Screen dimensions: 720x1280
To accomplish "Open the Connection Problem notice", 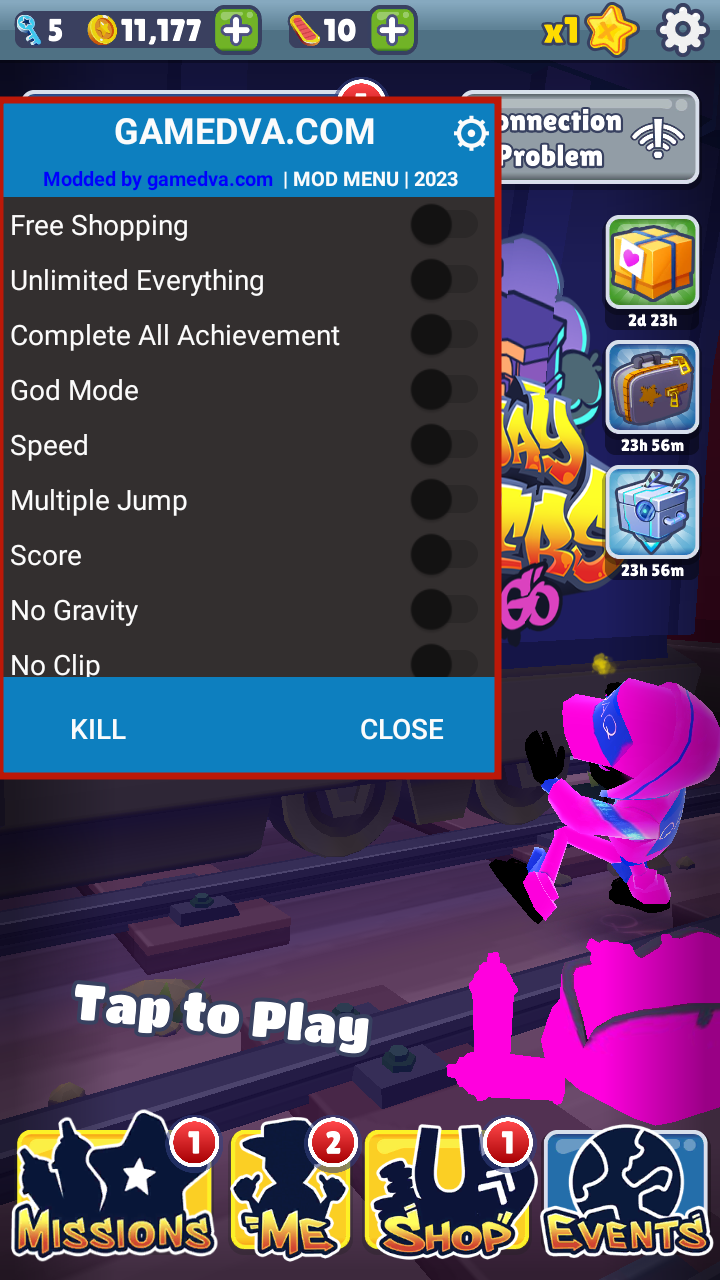I will pyautogui.click(x=596, y=138).
